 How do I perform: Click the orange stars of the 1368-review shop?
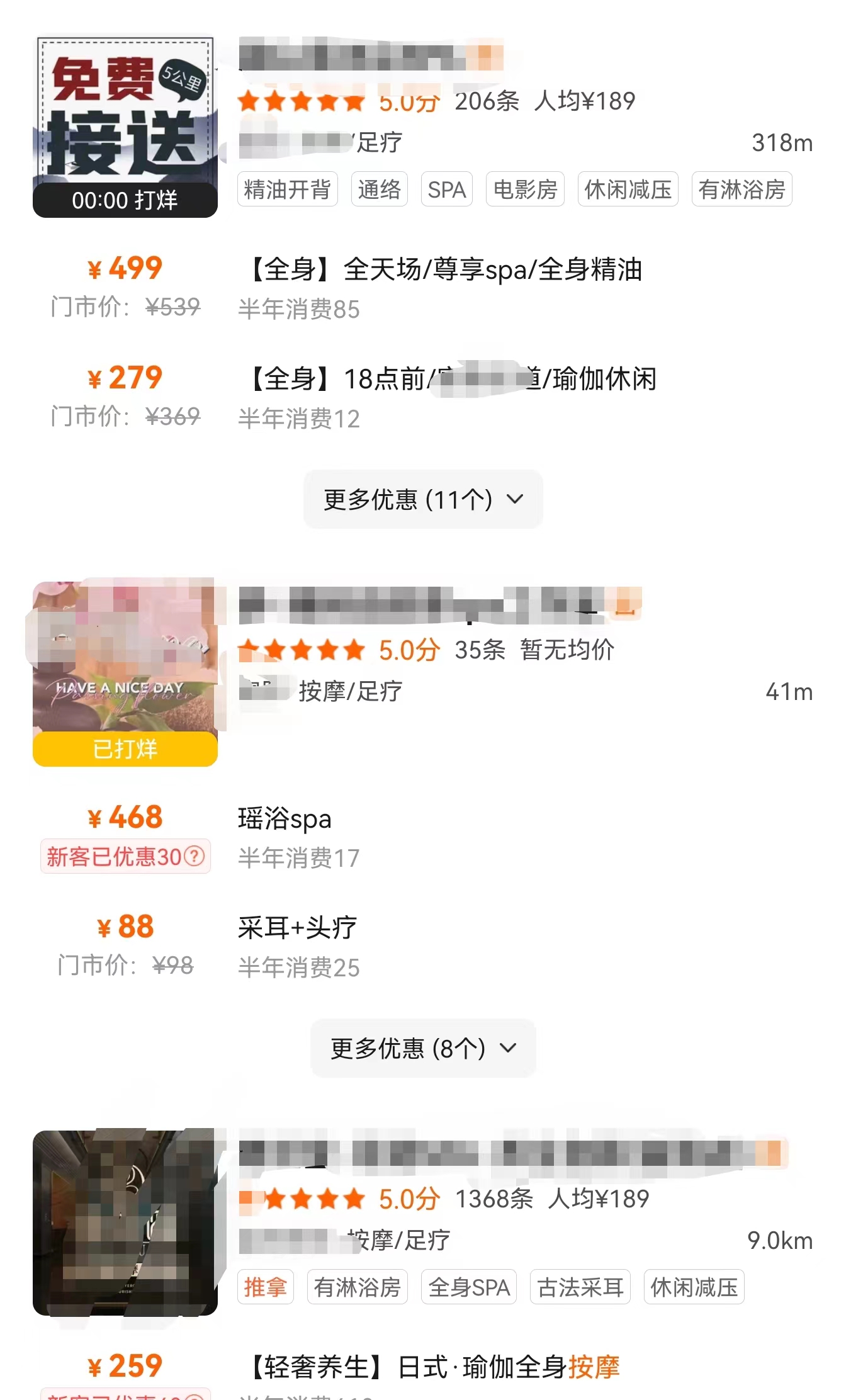[x=299, y=1199]
